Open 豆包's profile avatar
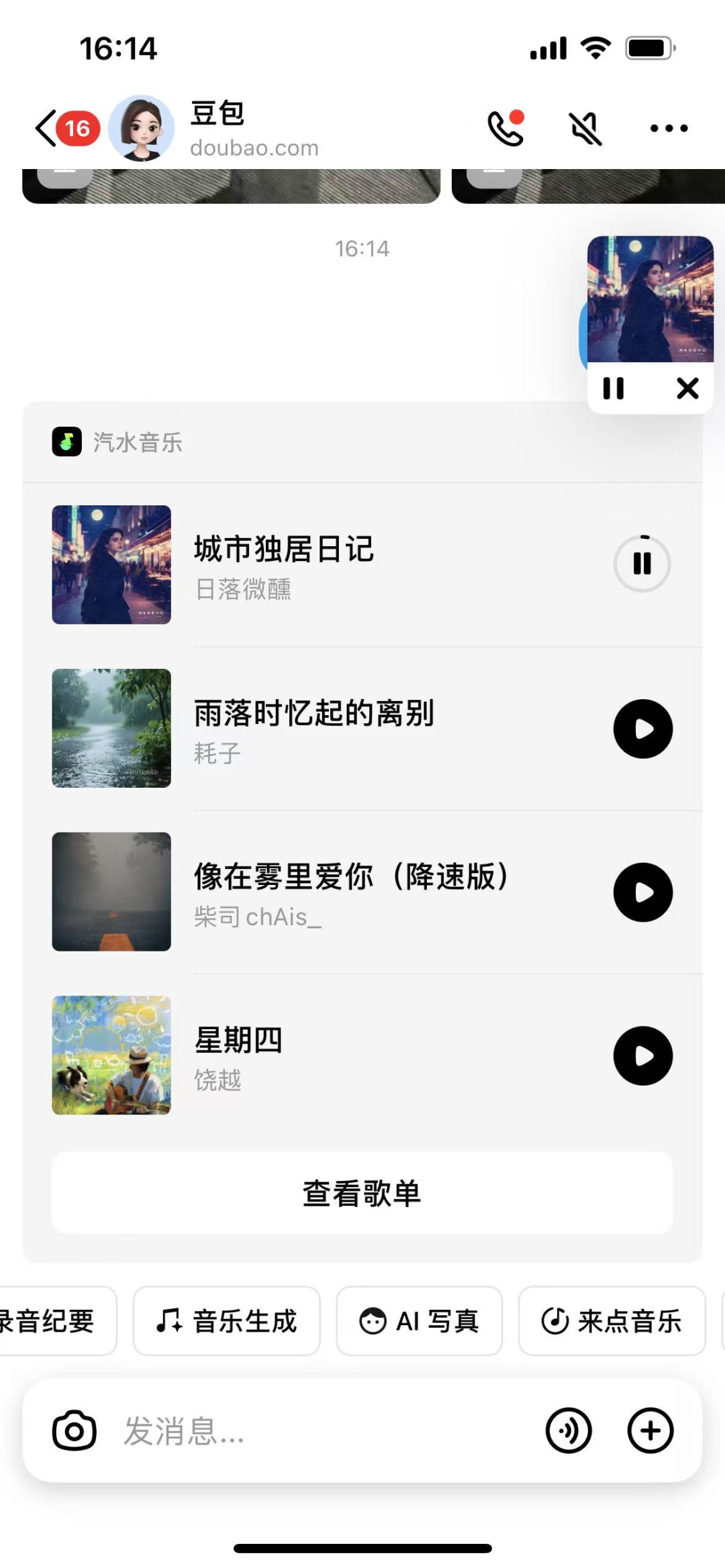The width and height of the screenshot is (725, 1568). 142,128
